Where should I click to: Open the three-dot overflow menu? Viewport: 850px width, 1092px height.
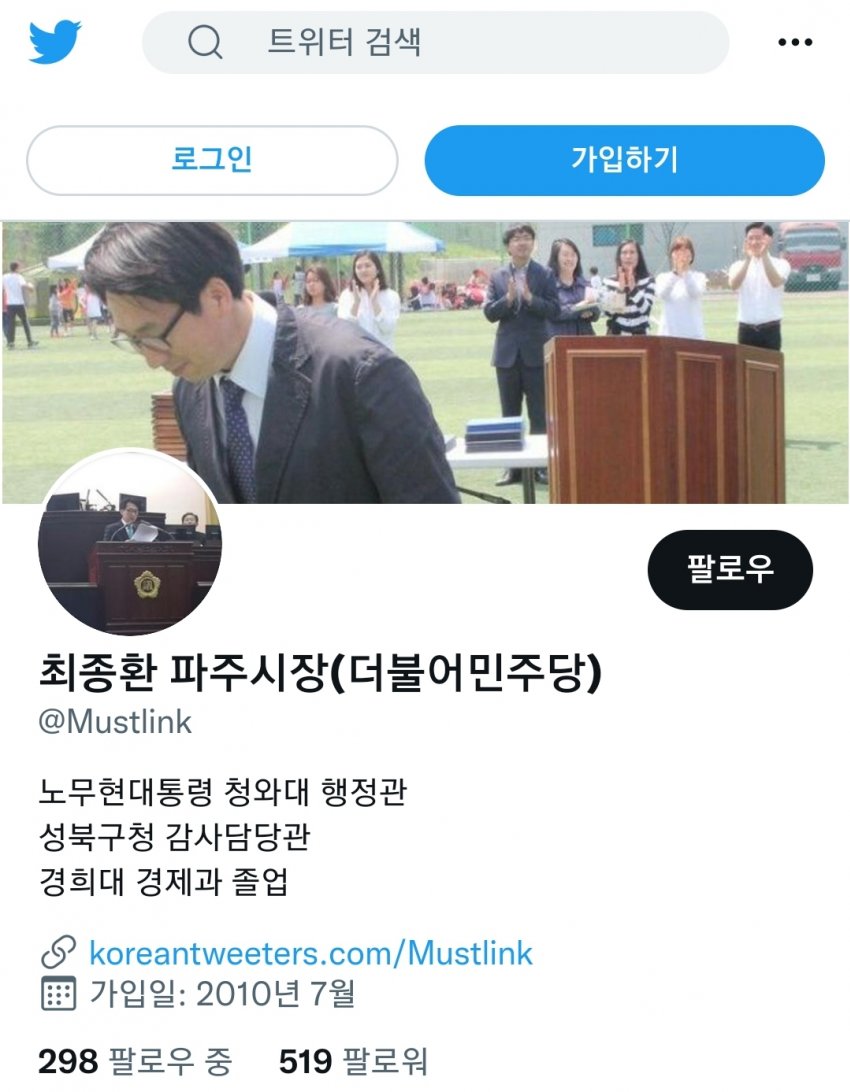click(795, 42)
